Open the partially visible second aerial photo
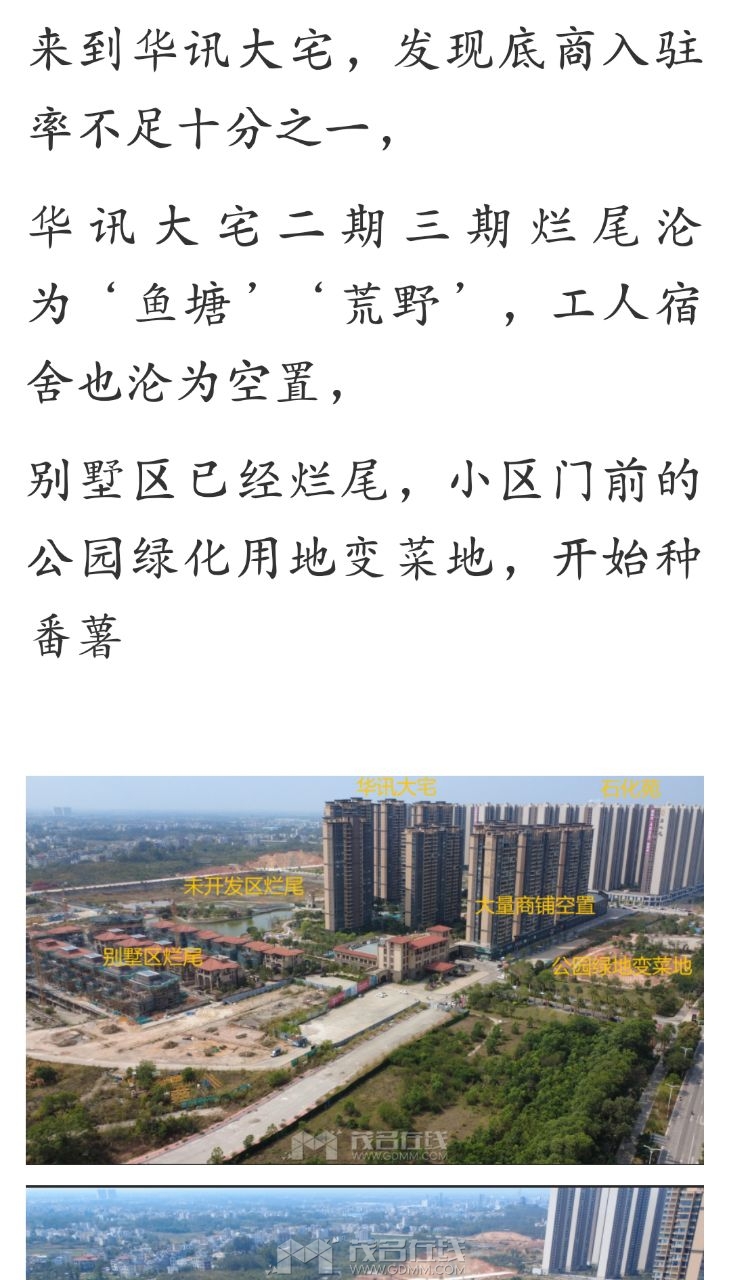 pyautogui.click(x=364, y=1233)
